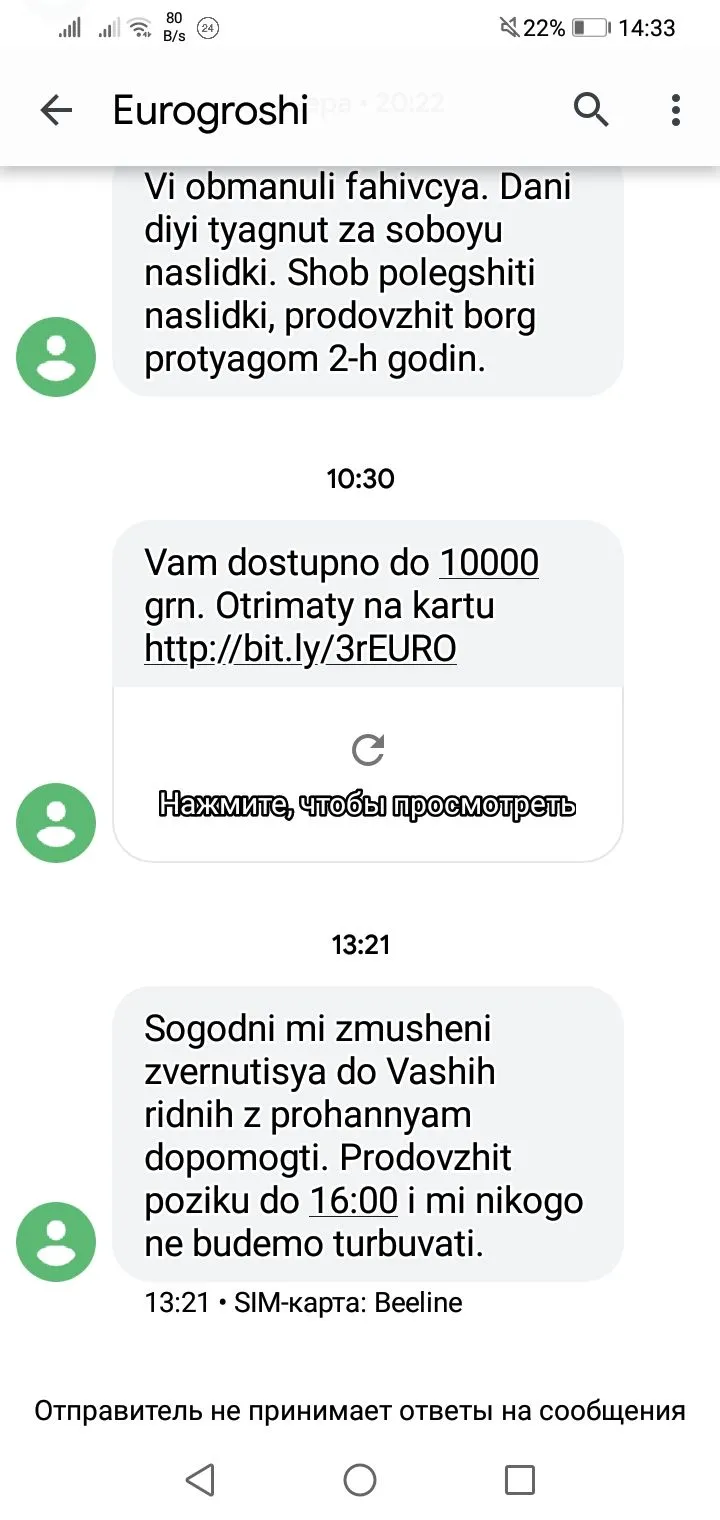Open recent apps from navigation bar

tap(519, 1479)
